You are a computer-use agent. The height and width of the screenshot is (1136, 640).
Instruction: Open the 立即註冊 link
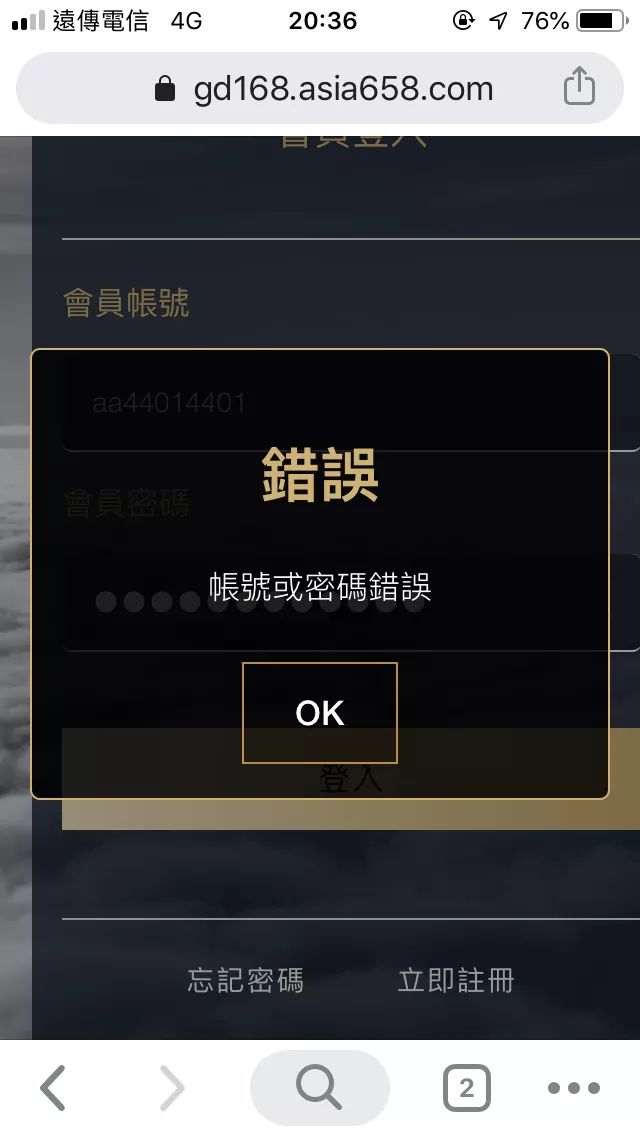[x=455, y=980]
